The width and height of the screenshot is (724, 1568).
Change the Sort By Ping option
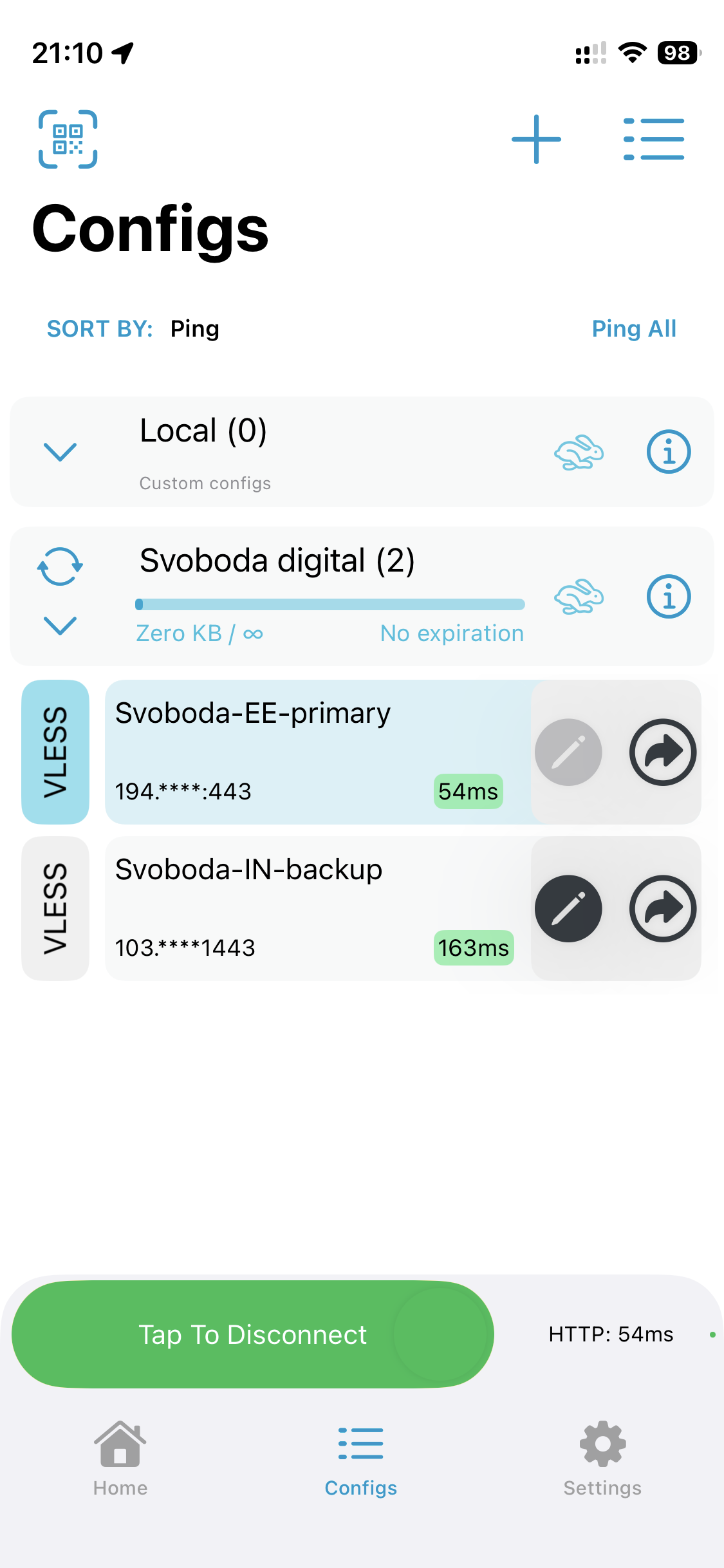195,329
